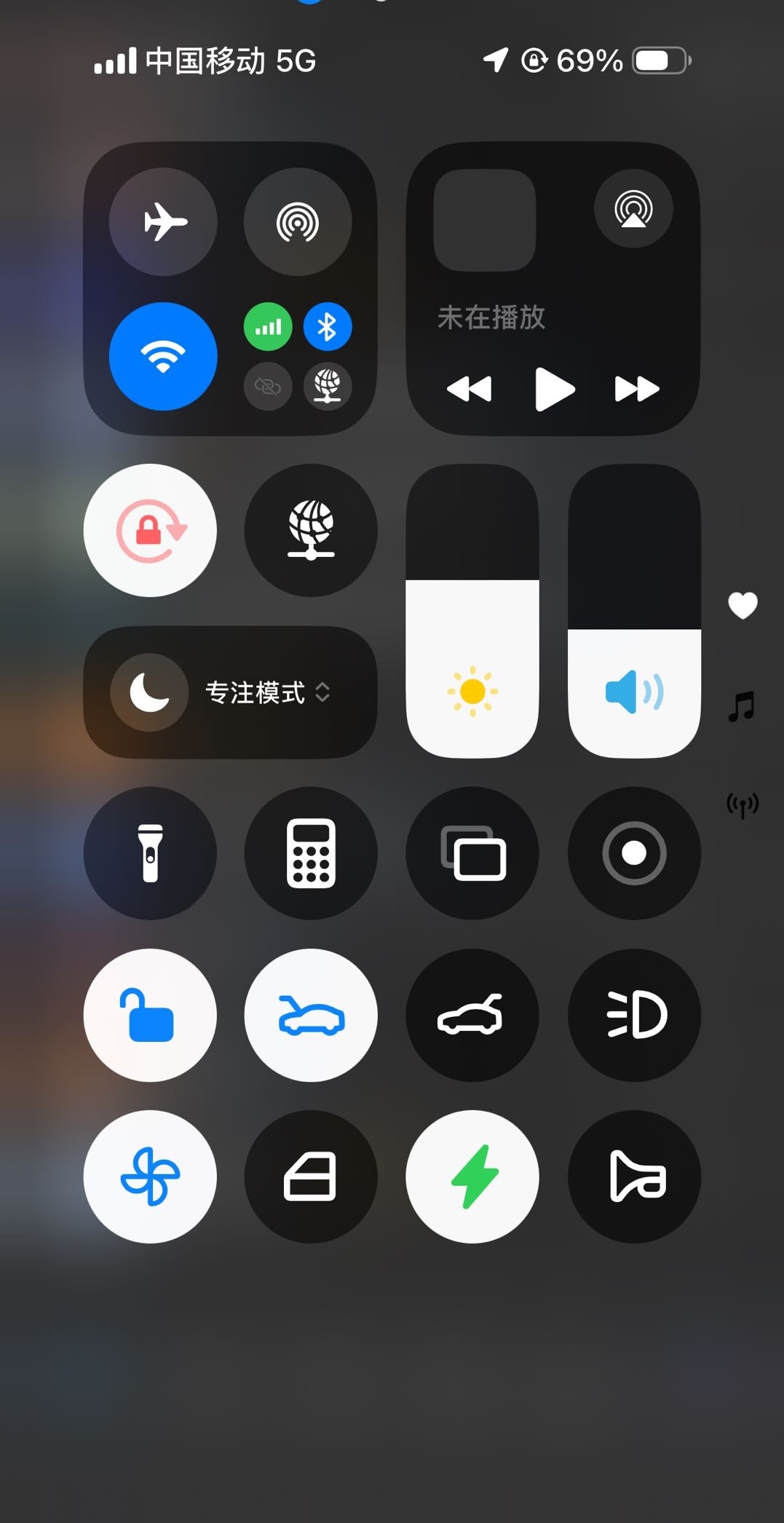
Task: Tap the green charging bolt control
Action: click(x=472, y=1176)
